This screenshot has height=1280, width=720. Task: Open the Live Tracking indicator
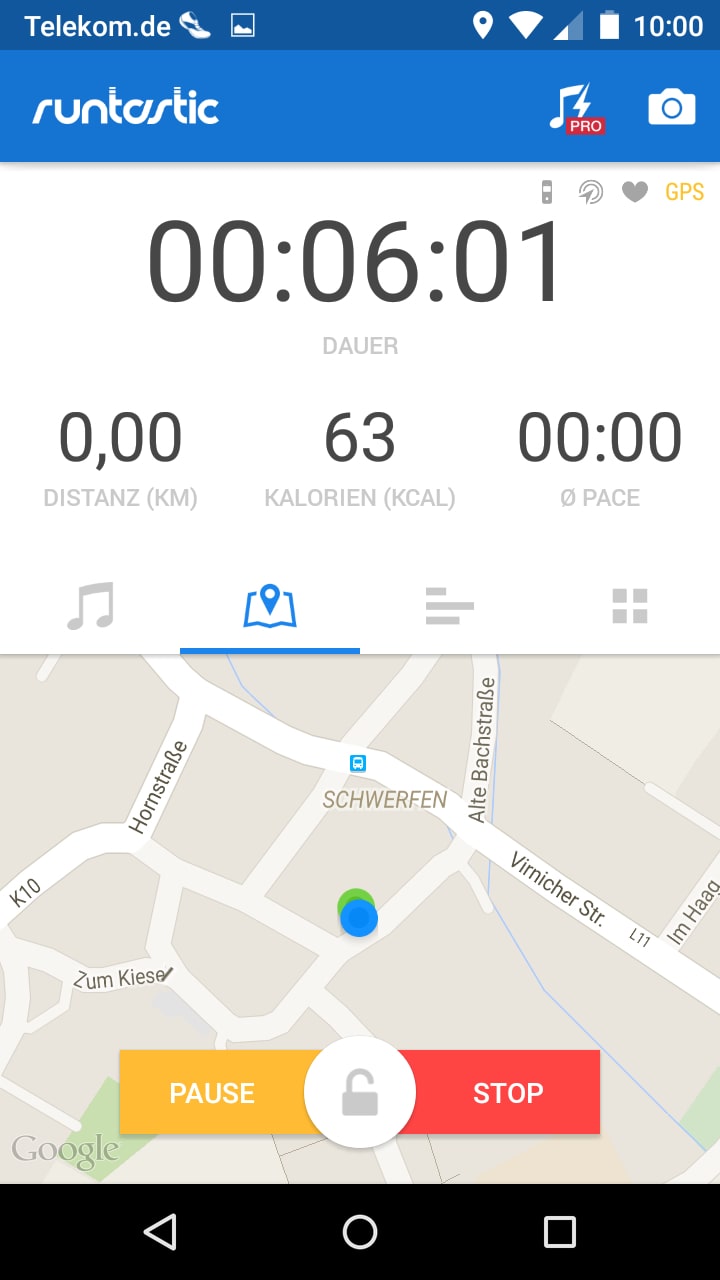[x=590, y=192]
